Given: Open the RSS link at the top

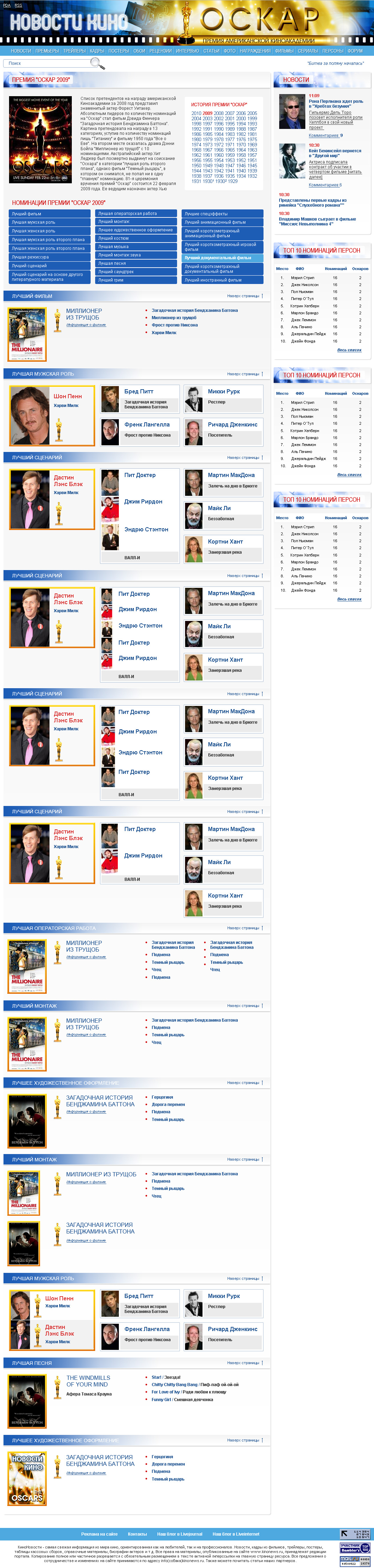Looking at the screenshot, I should tap(18, 6).
